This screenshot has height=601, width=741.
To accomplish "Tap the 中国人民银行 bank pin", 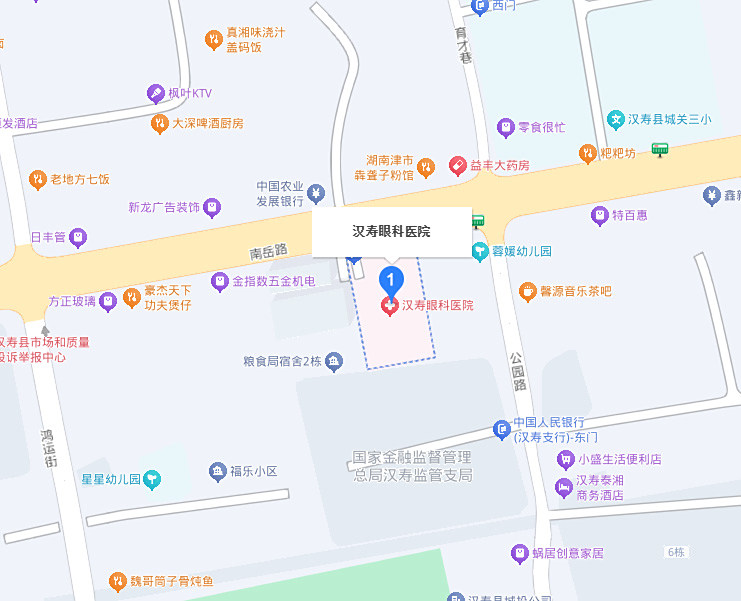I will coord(502,430).
